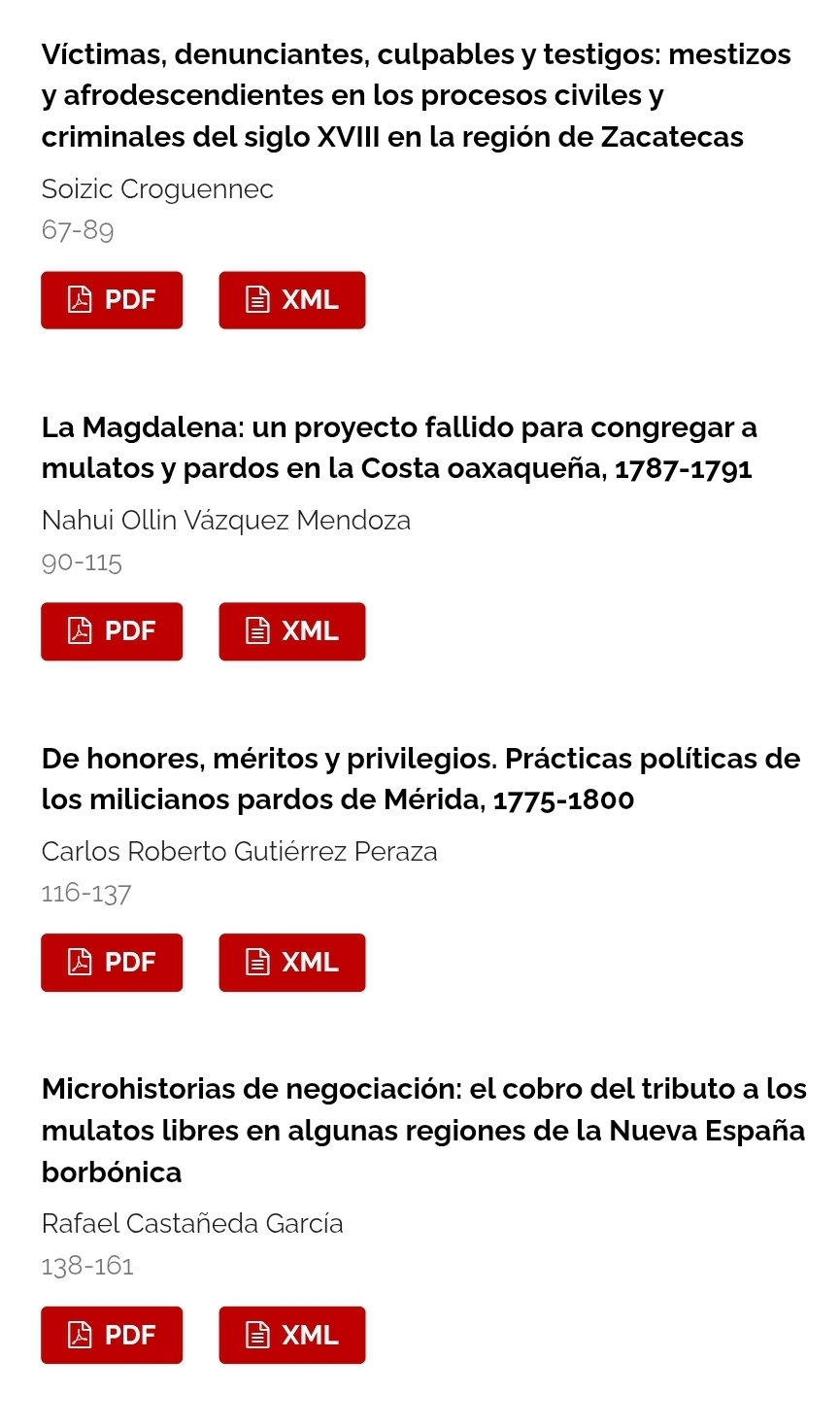Open the XML for Nahui Ollin Vázquez Mendoza's article
Image resolution: width=840 pixels, height=1427 pixels.
292,631
